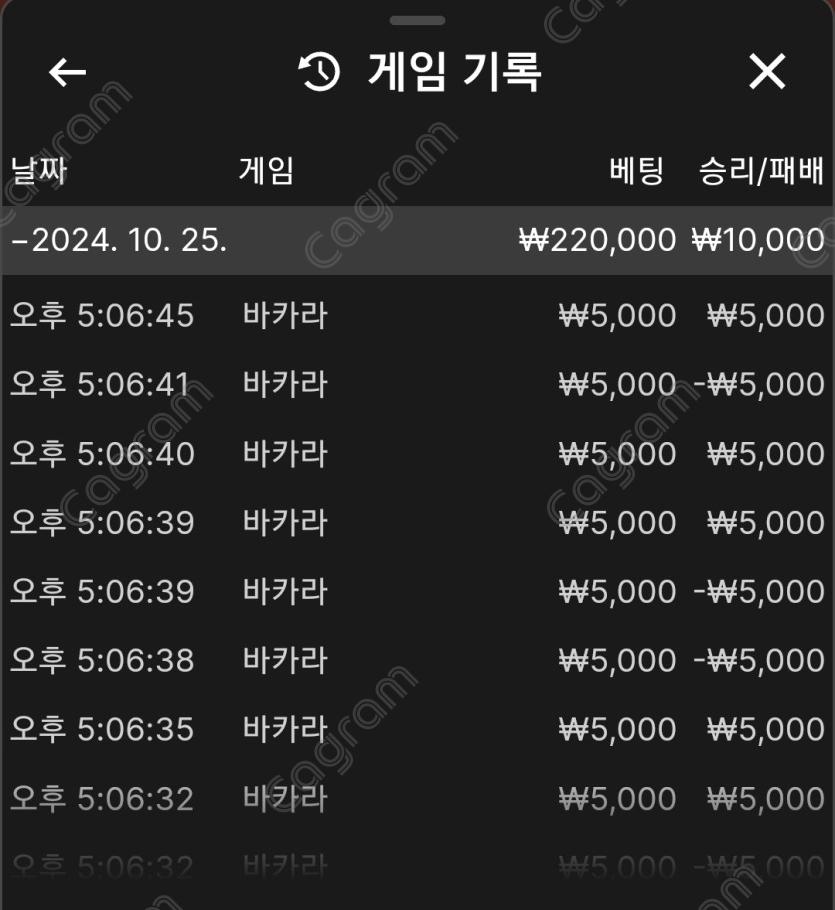Select the 5:06:40 baccarat entry

(416, 454)
